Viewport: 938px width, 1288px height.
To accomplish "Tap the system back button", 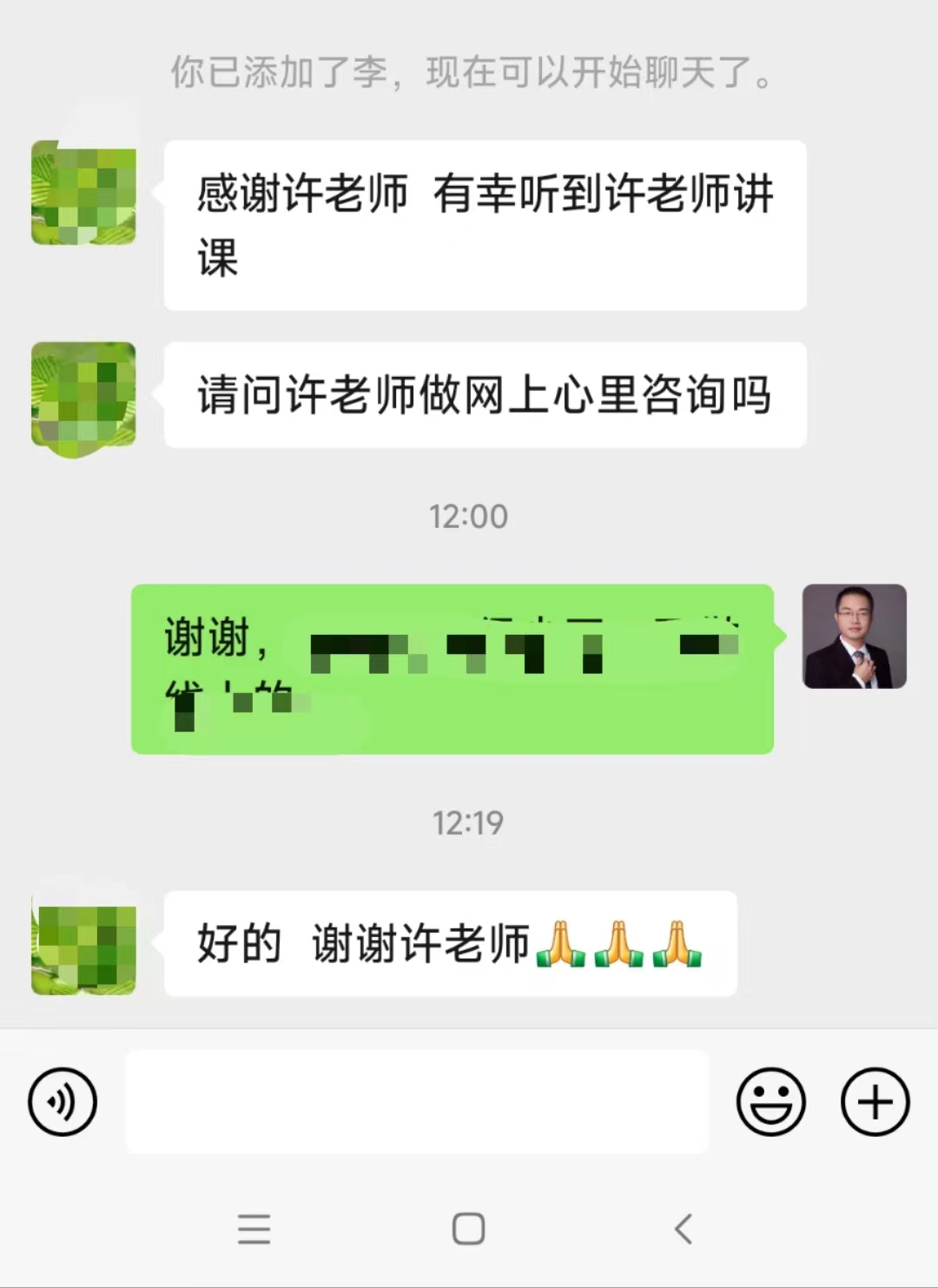I will pyautogui.click(x=684, y=1229).
